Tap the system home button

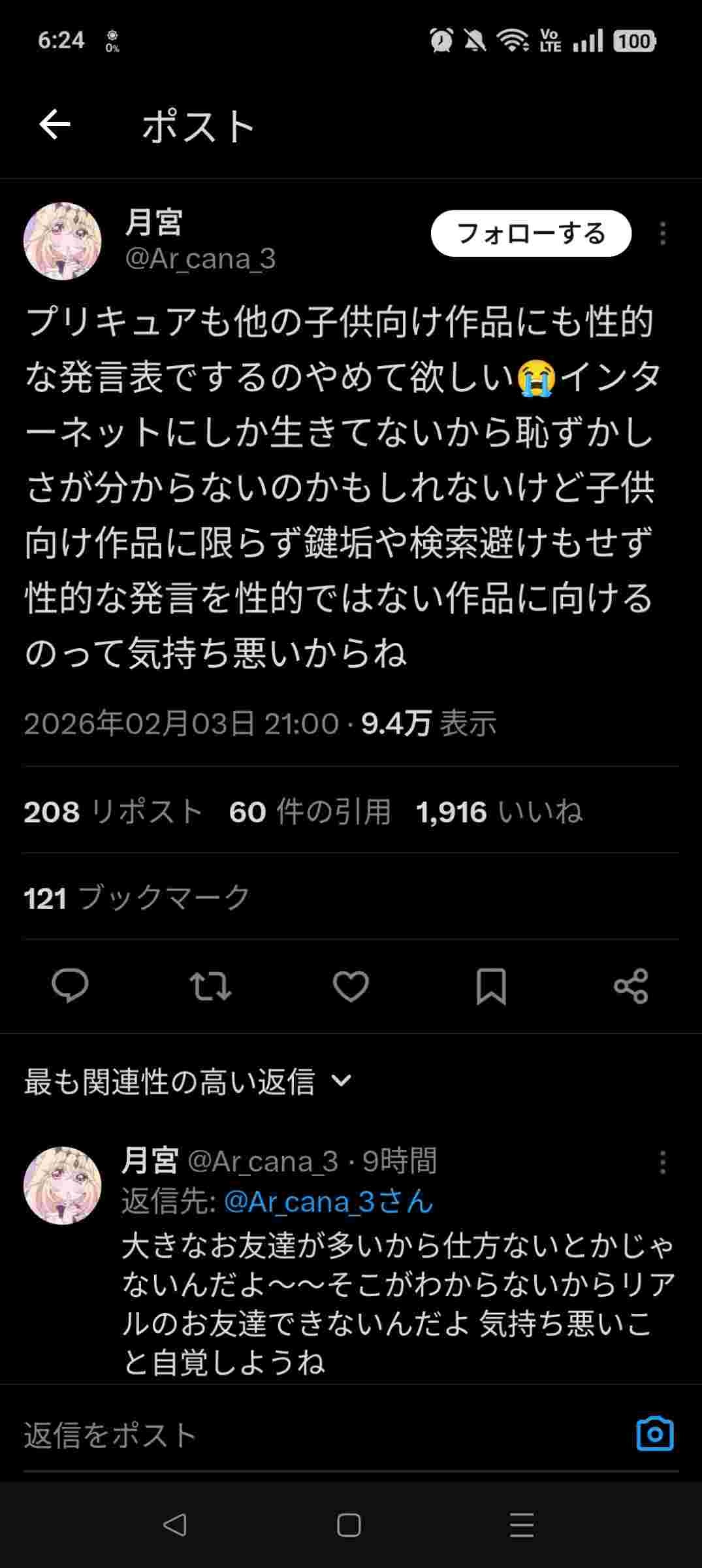tap(349, 1526)
